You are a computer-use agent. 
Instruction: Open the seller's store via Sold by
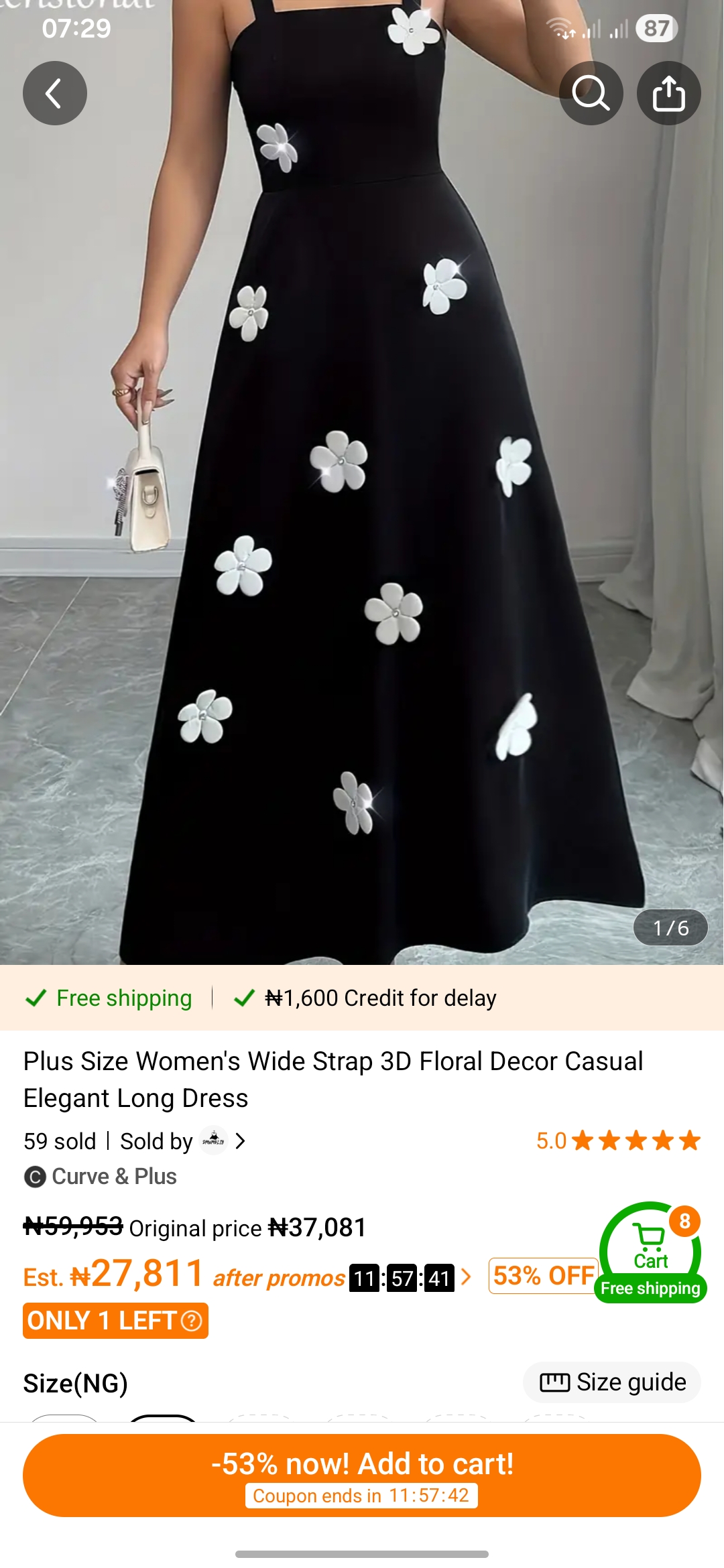[x=182, y=1140]
